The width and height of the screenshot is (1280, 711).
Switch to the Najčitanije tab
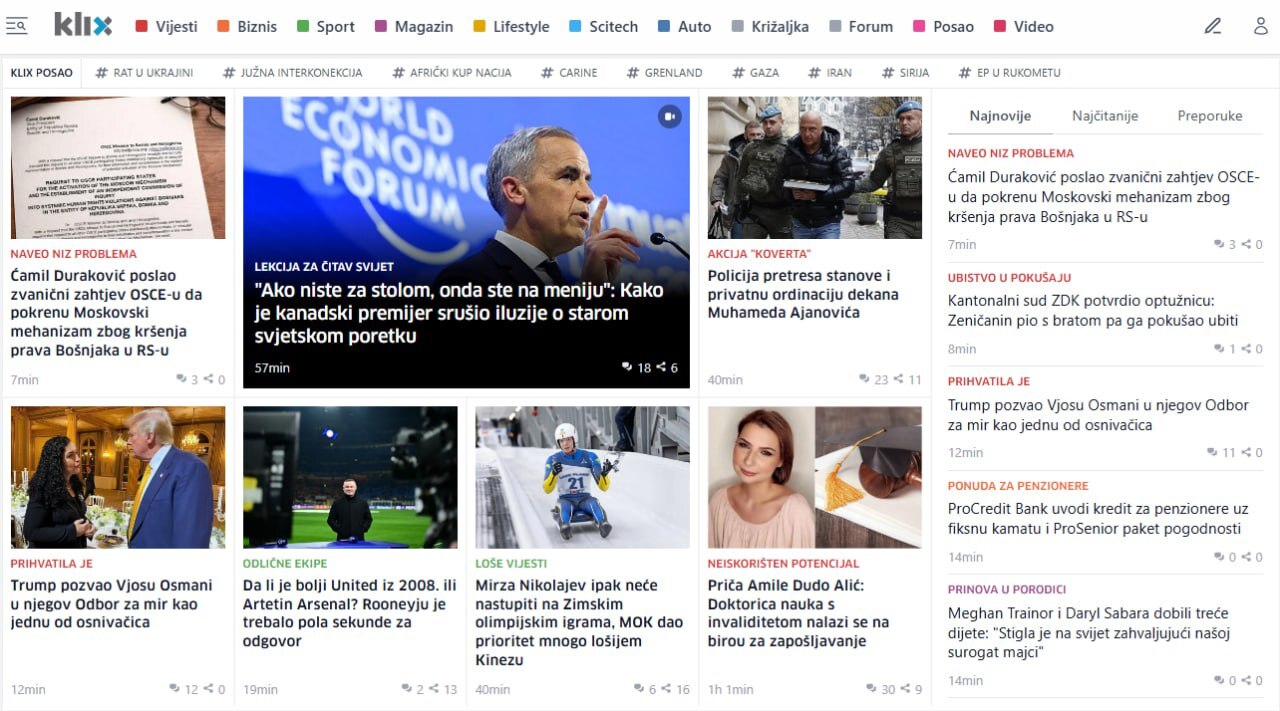[x=1105, y=116]
